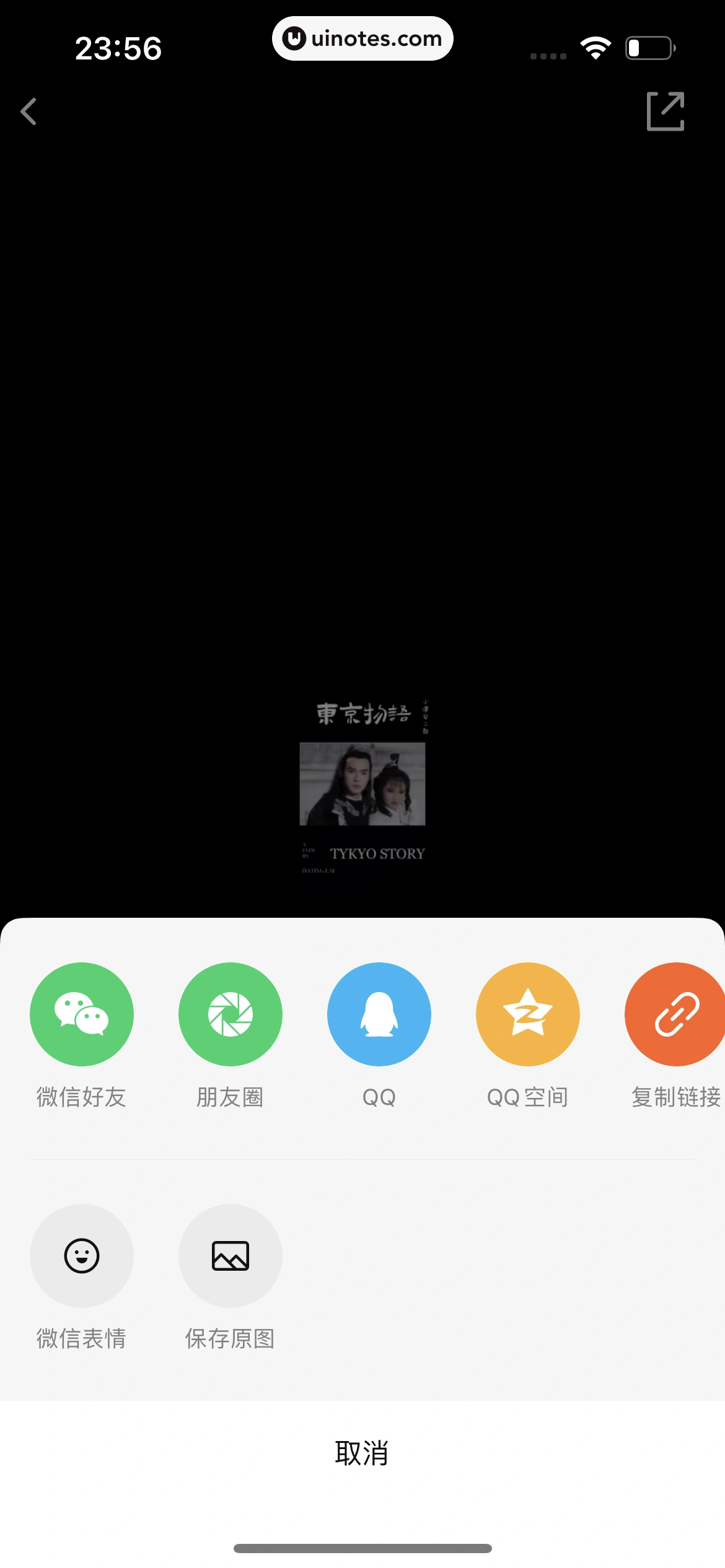Tap the 朋友圈 text label
Screen dimensions: 725x1568
pos(230,1097)
